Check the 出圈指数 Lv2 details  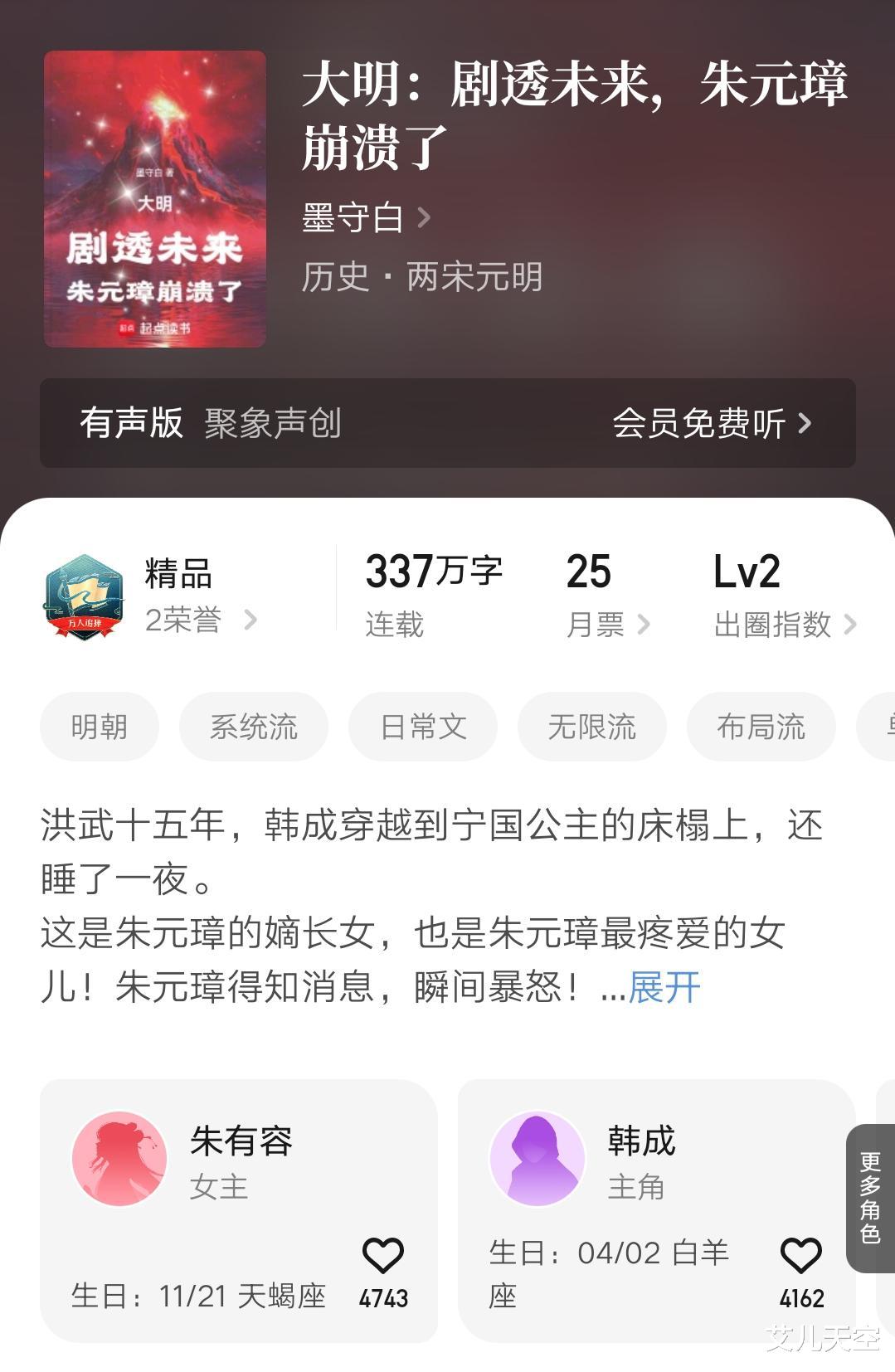783,624
